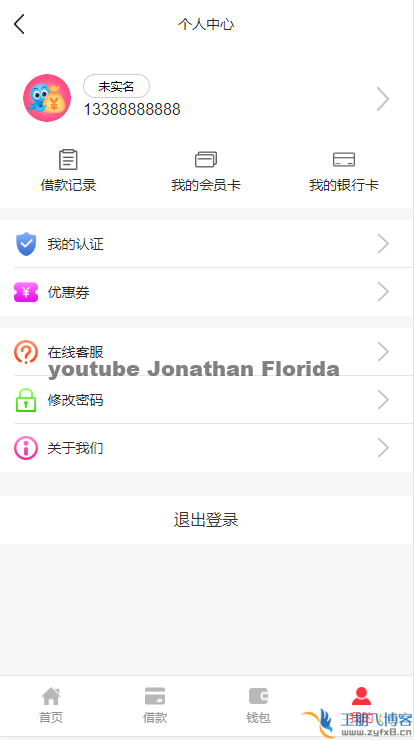Open profile details for 13388888888
This screenshot has width=414, height=740.
[x=206, y=98]
